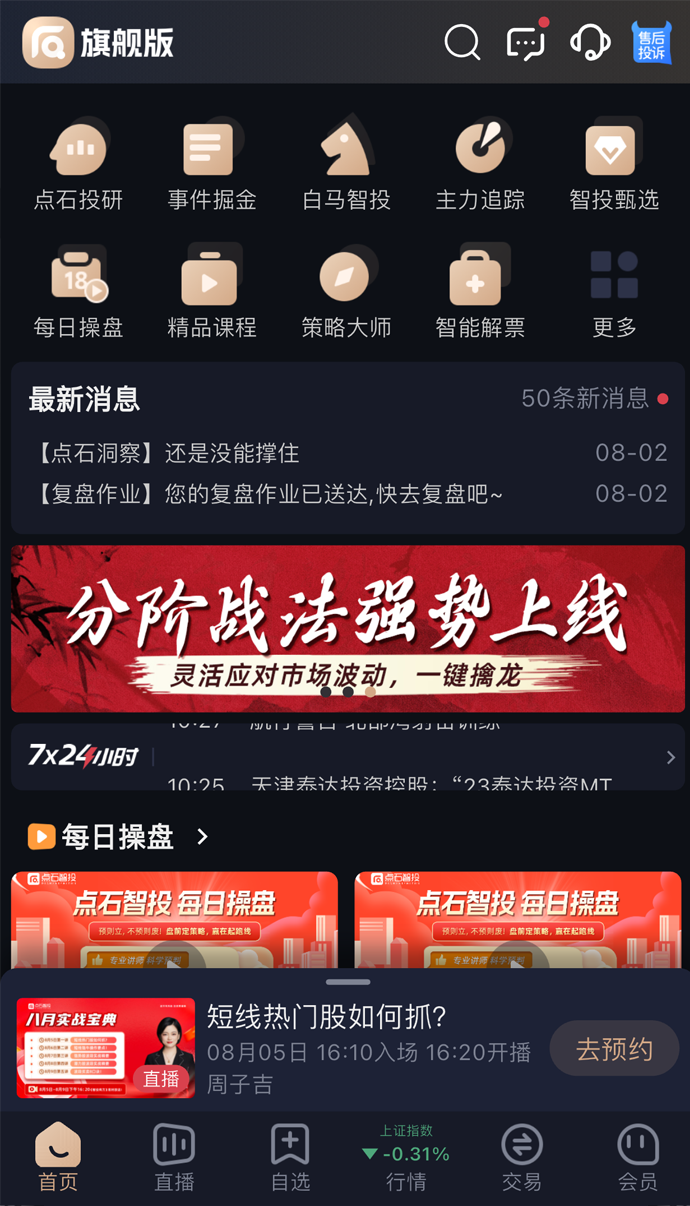Show 更多 features

pos(614,292)
